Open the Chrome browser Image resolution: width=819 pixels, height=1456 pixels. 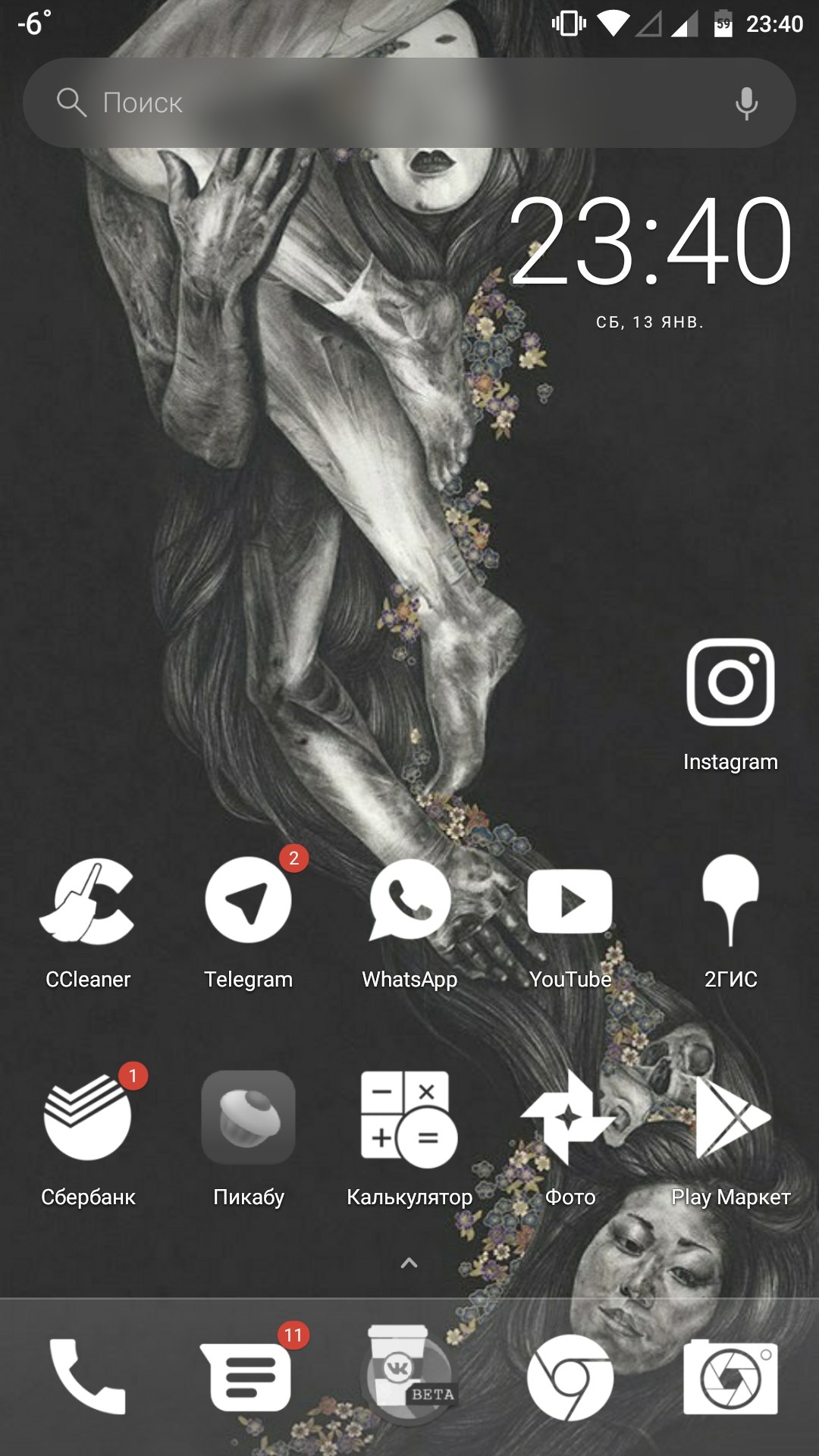[570, 1376]
